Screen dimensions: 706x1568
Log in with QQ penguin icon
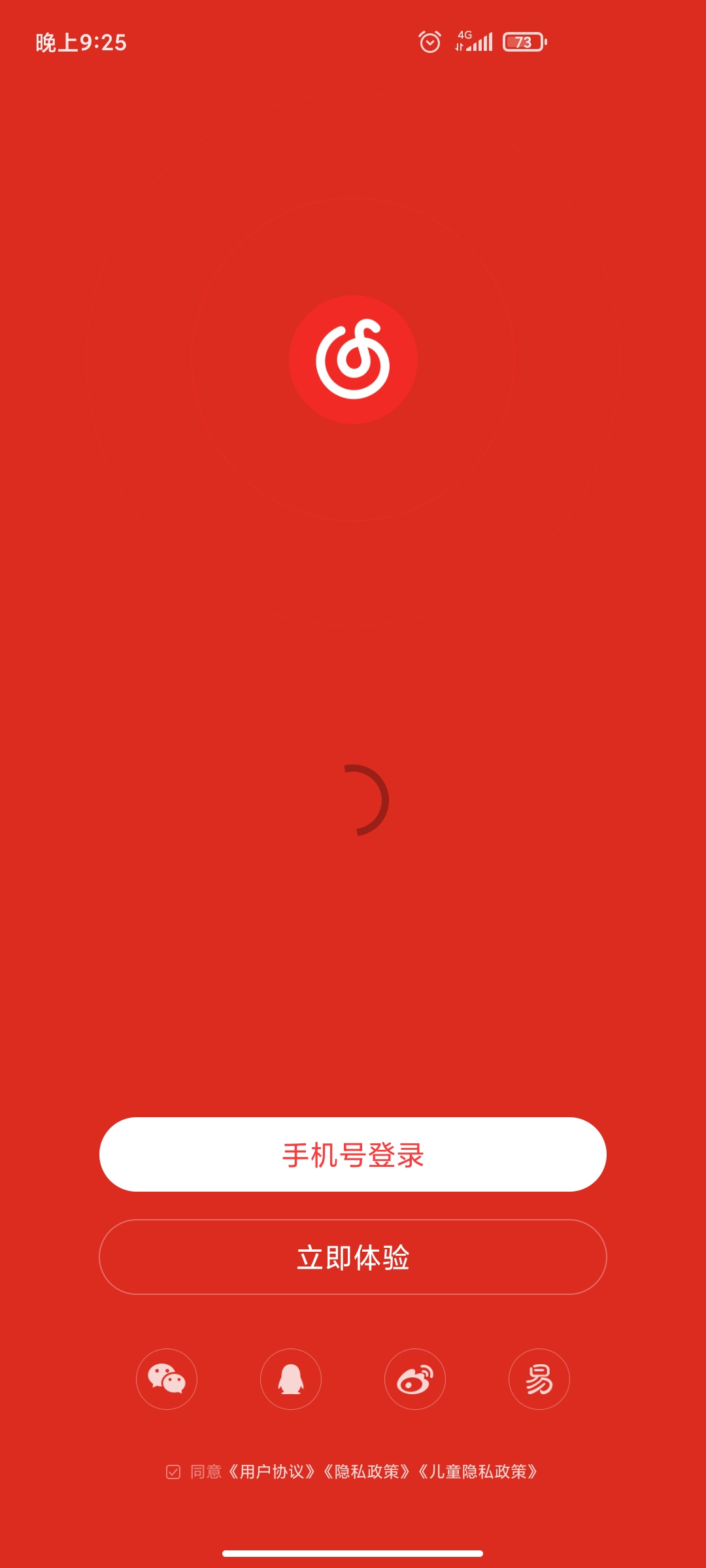click(x=291, y=1379)
